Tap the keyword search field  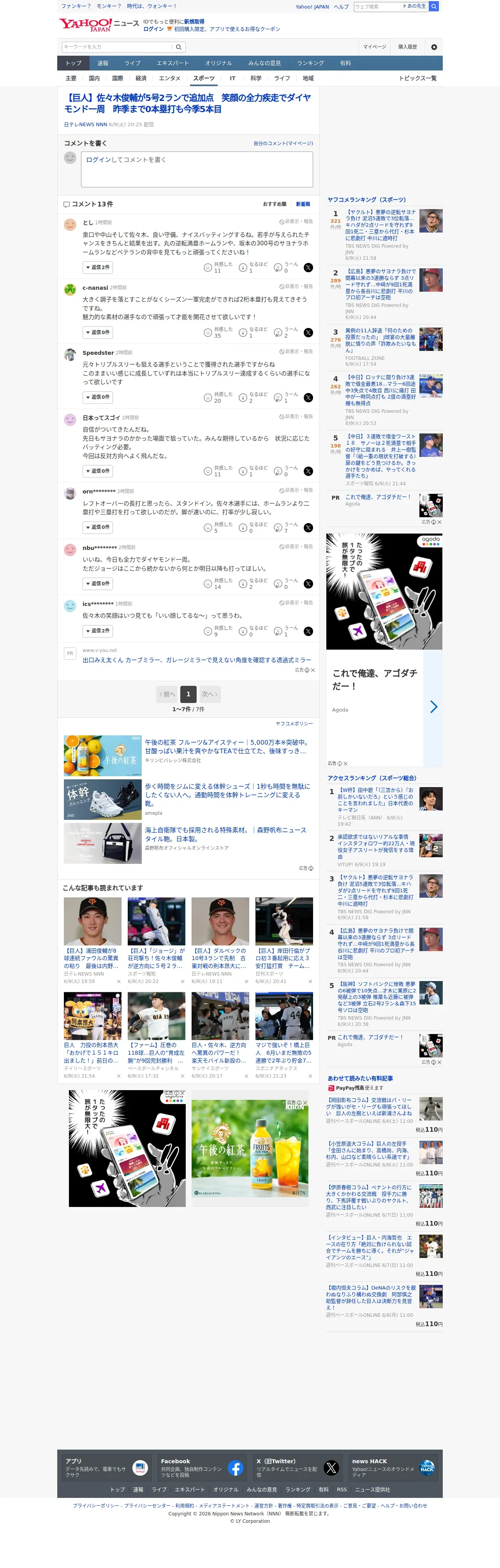point(117,47)
